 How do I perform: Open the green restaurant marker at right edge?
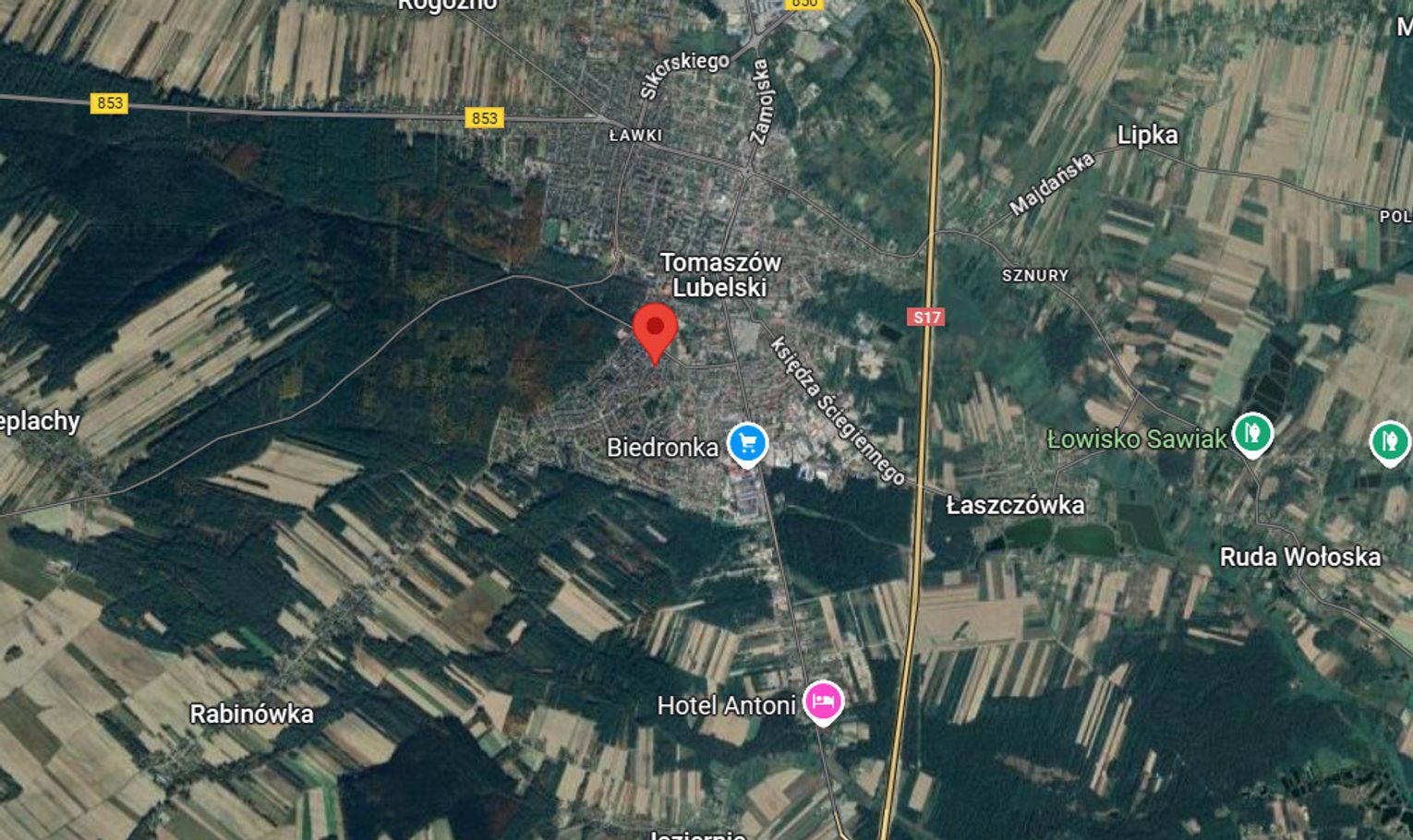point(1389,441)
